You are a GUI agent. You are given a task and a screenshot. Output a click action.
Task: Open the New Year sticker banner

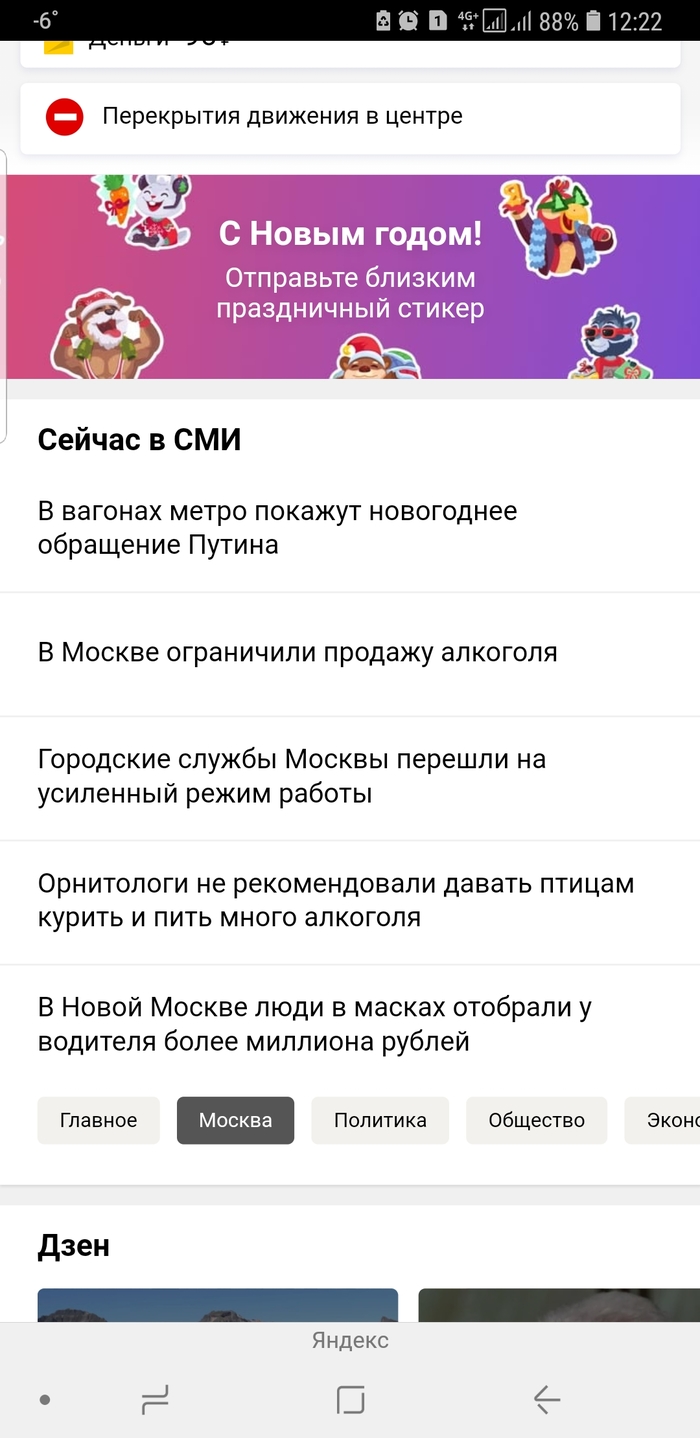[350, 277]
